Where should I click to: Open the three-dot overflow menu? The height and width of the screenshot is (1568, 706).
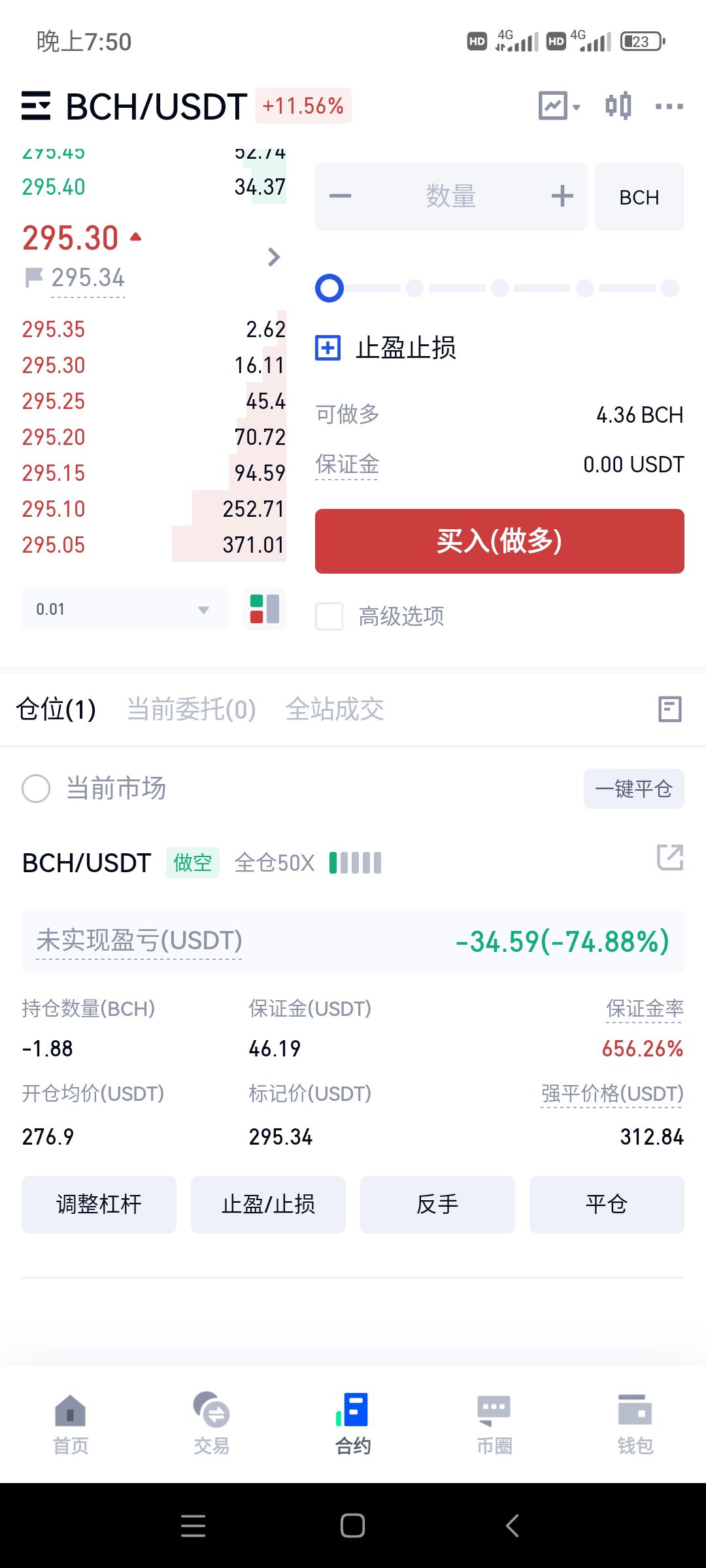[x=669, y=106]
